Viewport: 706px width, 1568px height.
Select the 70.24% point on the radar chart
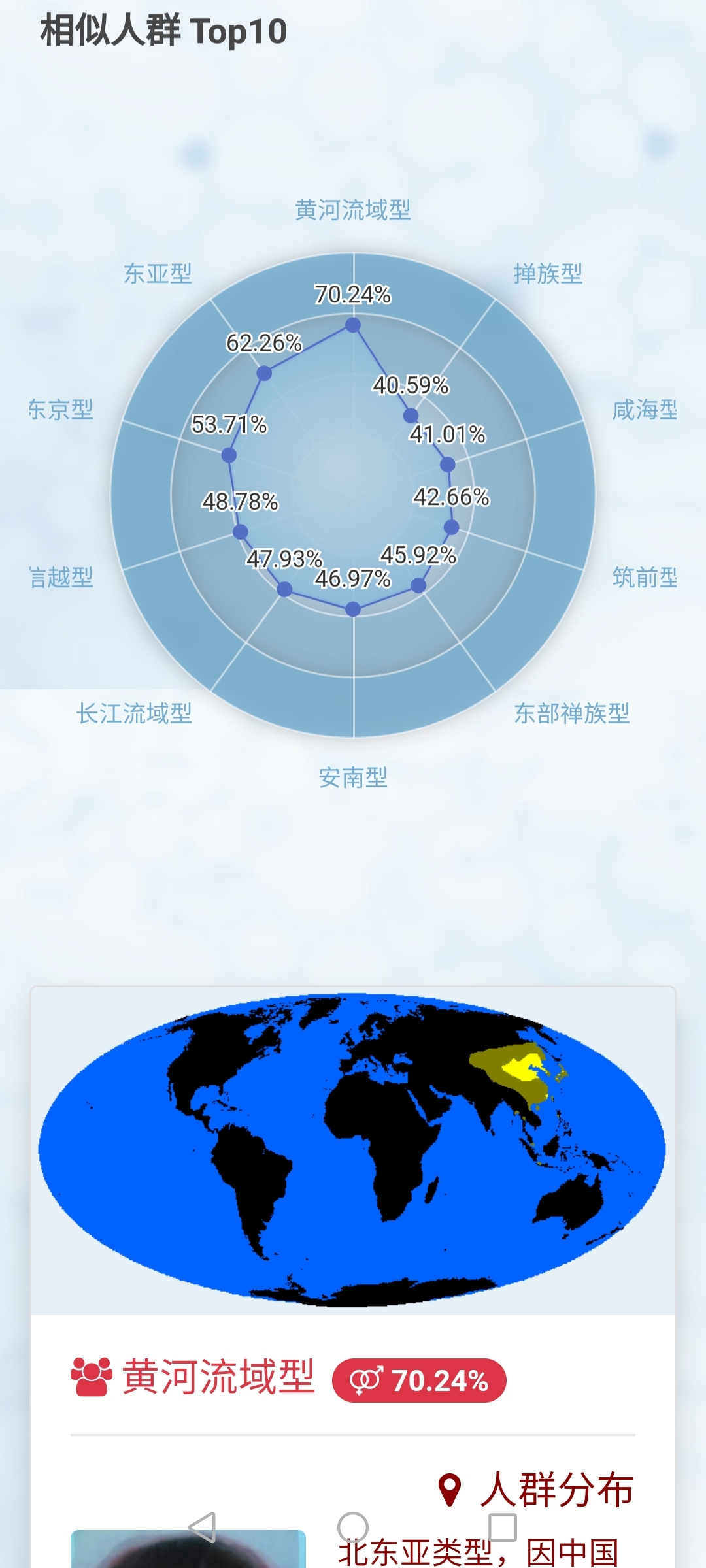[x=353, y=325]
